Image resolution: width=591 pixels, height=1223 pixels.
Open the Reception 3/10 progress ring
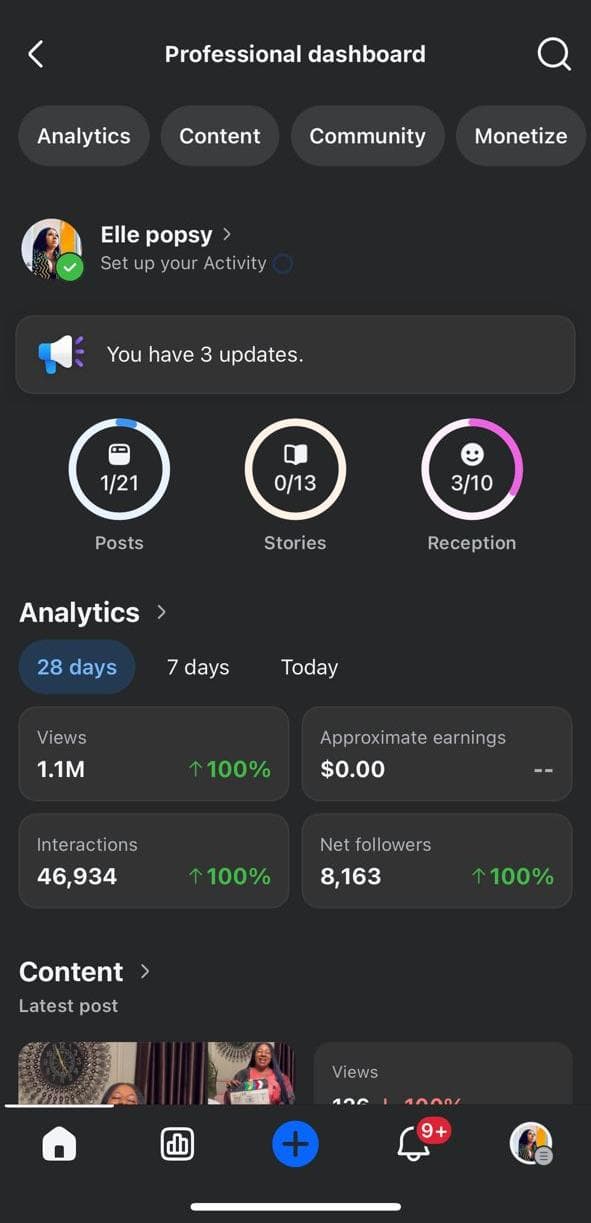[472, 469]
